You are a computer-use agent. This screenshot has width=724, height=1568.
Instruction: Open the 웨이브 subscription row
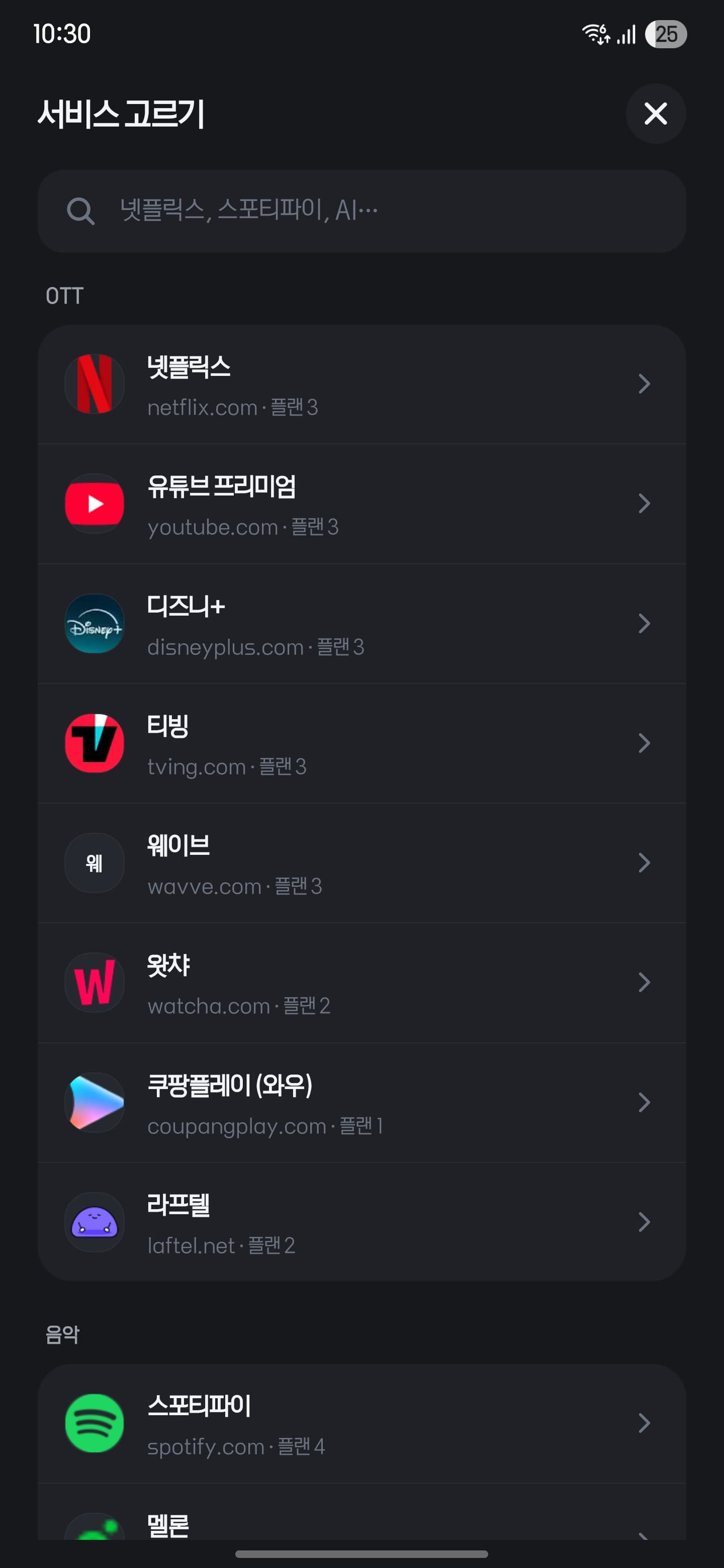pyautogui.click(x=361, y=863)
